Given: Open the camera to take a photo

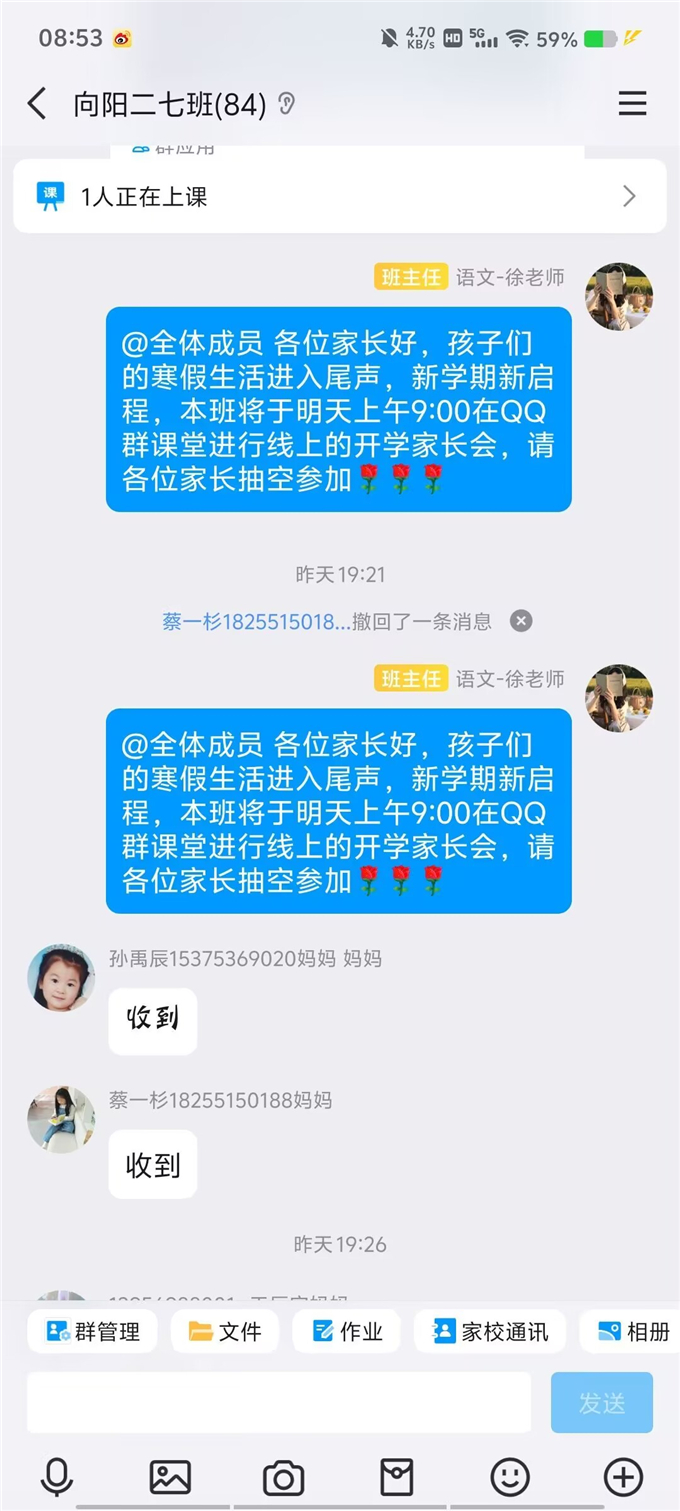Looking at the screenshot, I should pos(283,1477).
